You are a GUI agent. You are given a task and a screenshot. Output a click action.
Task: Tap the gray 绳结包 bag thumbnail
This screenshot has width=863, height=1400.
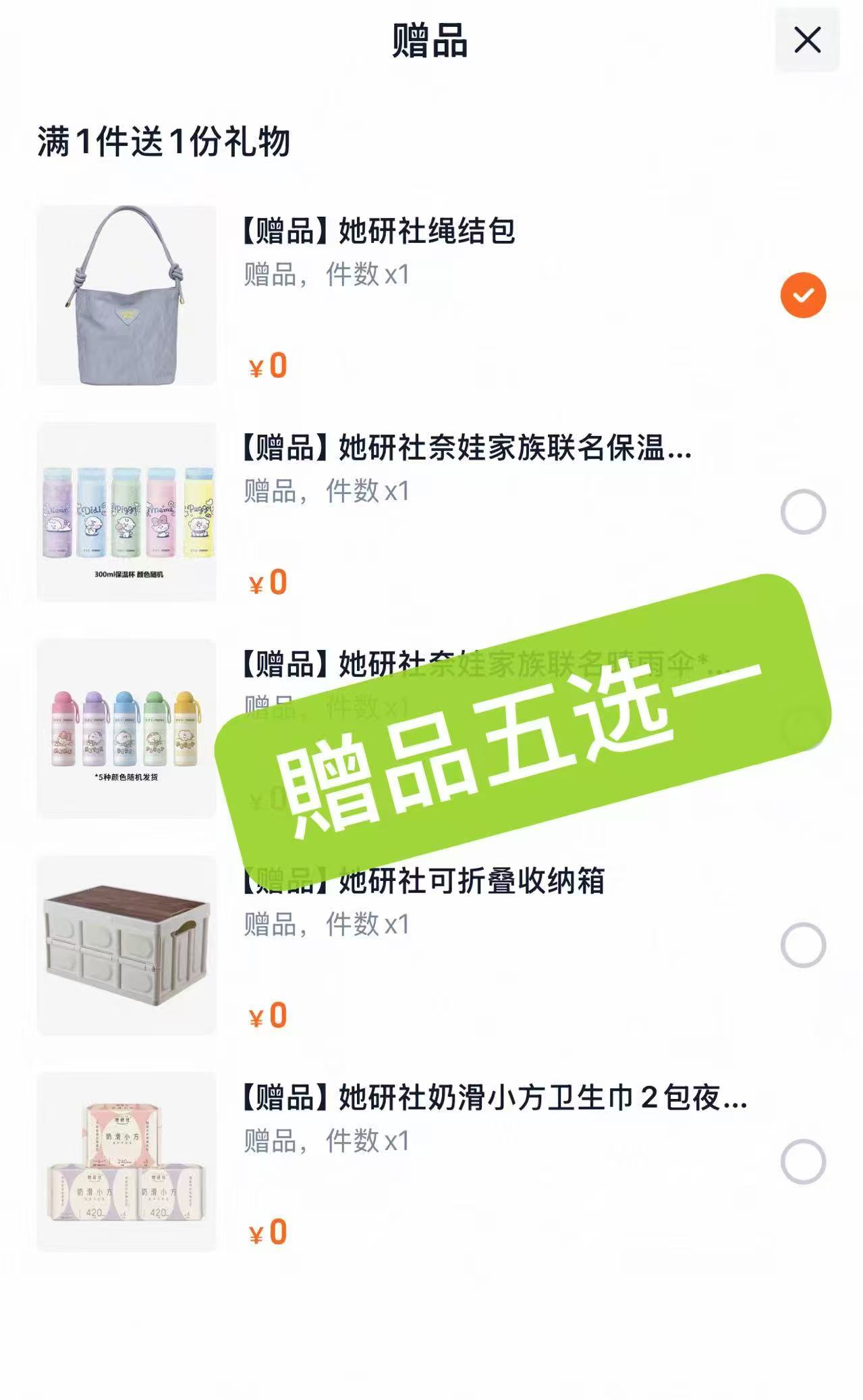128,297
